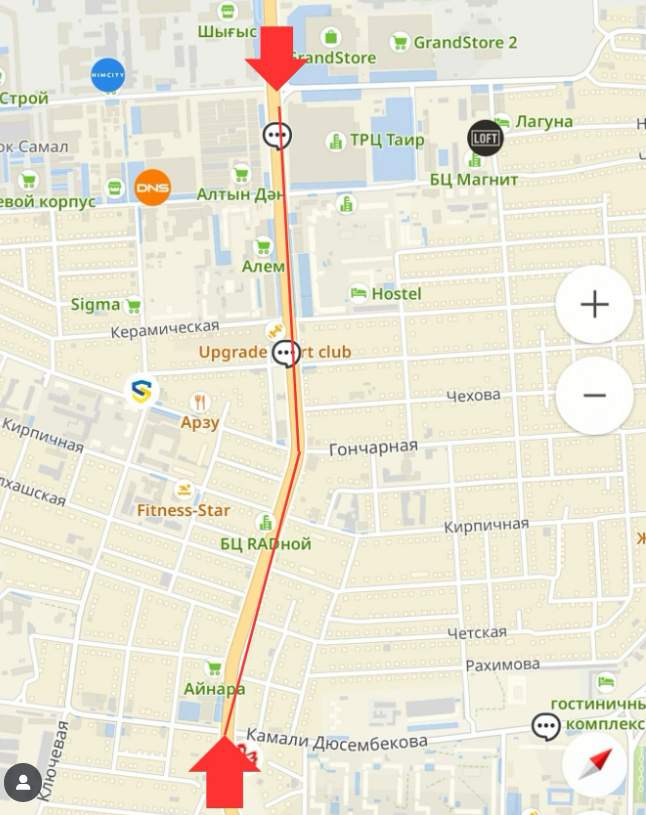Screen dimensions: 646x815
Task: Tap the compass to reset orientation
Action: coord(595,765)
